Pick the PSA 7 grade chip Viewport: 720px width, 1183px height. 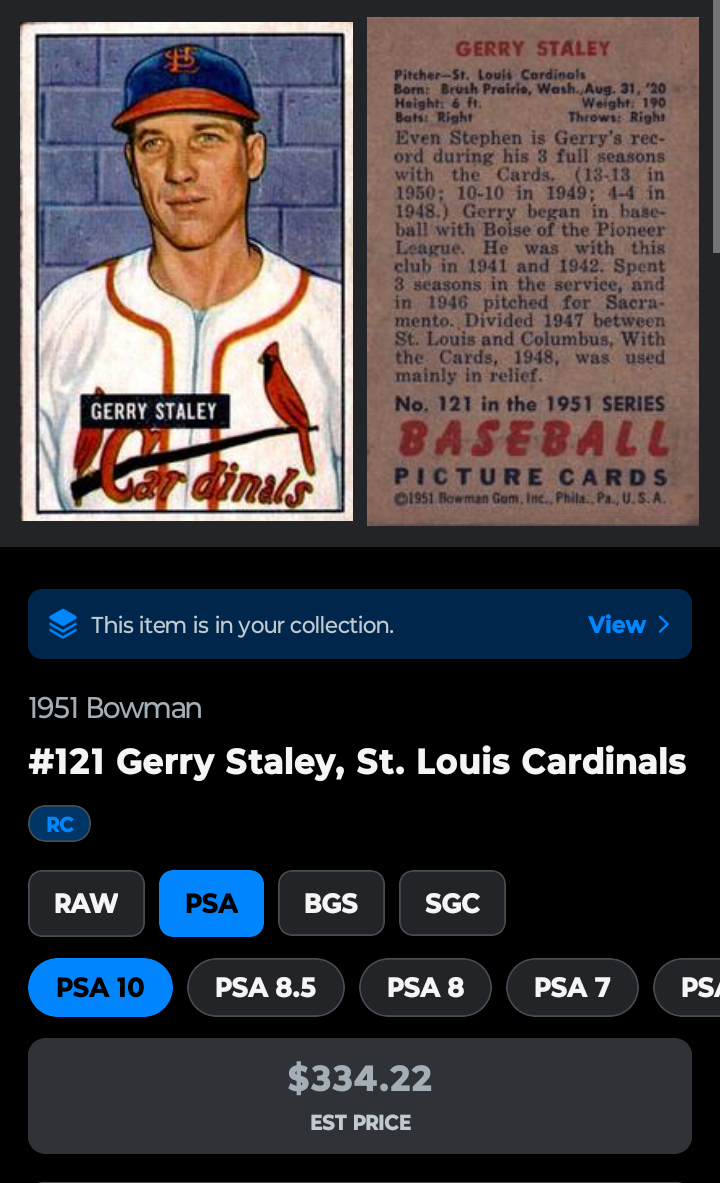coord(572,987)
